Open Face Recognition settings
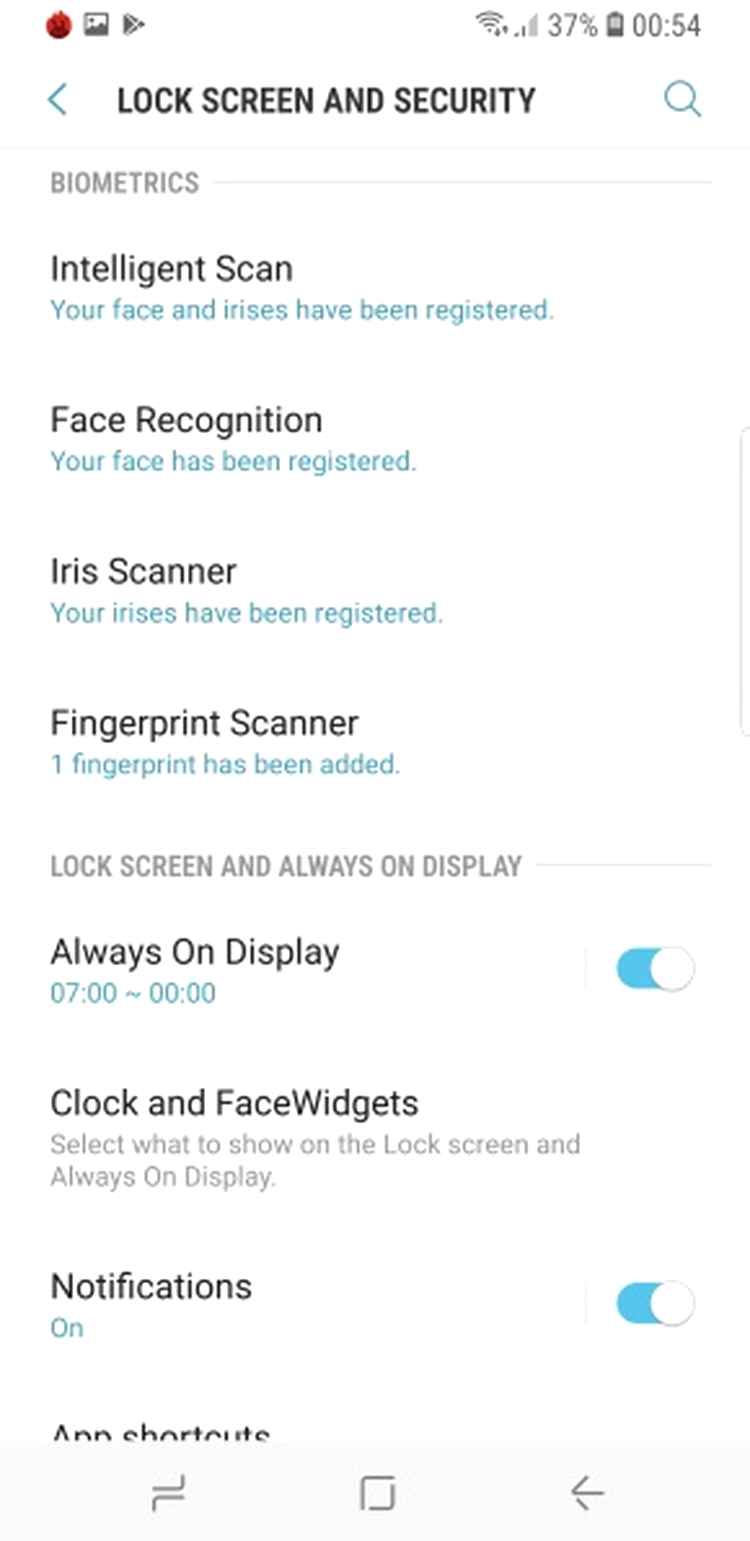 click(x=300, y=438)
